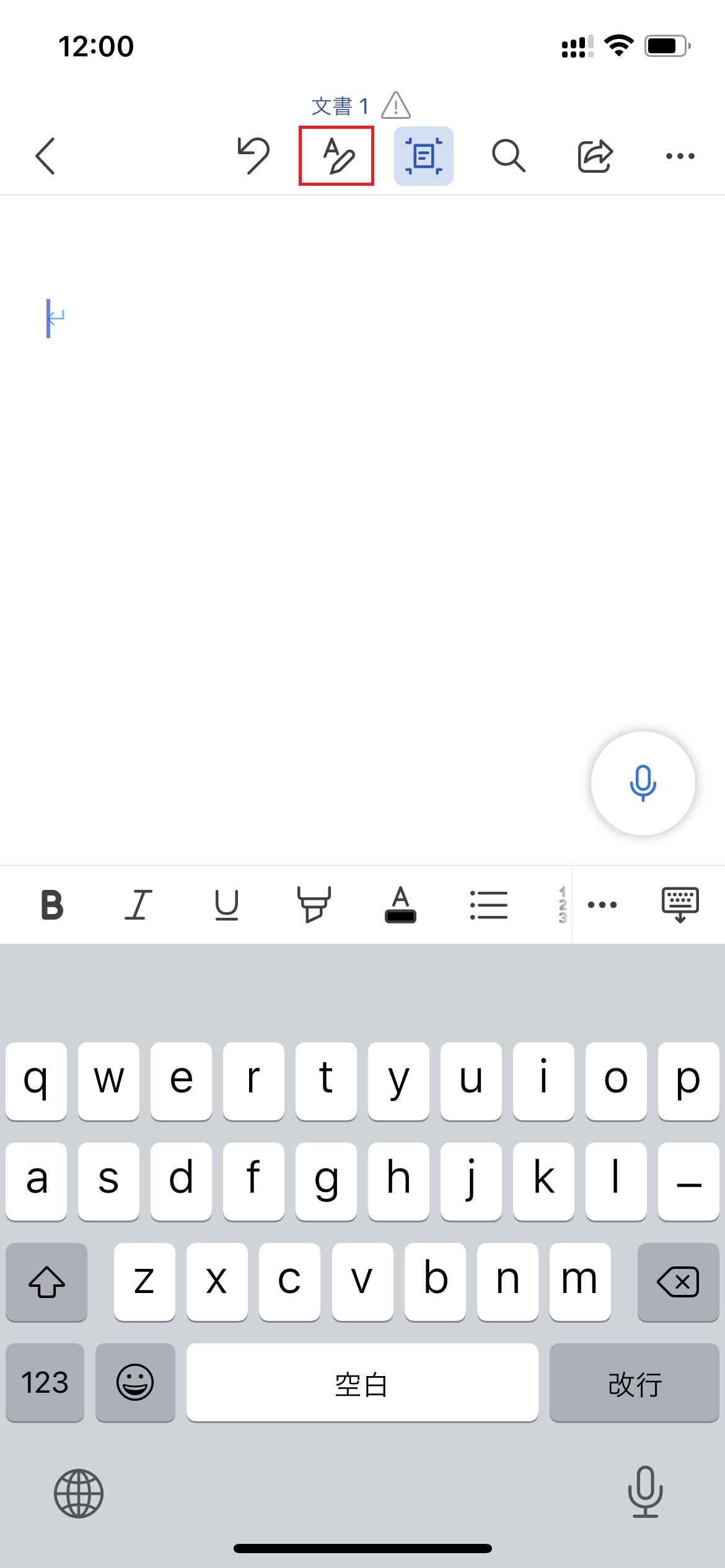Undo the last action

pos(253,156)
